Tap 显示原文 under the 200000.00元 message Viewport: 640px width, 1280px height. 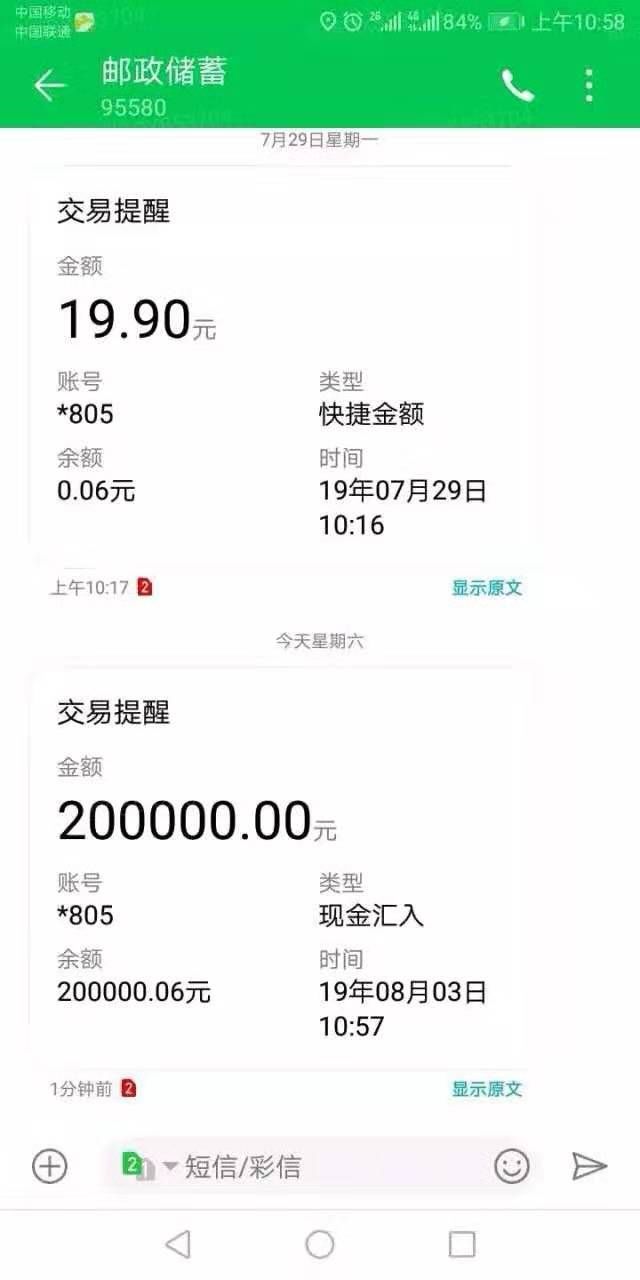click(x=486, y=1089)
